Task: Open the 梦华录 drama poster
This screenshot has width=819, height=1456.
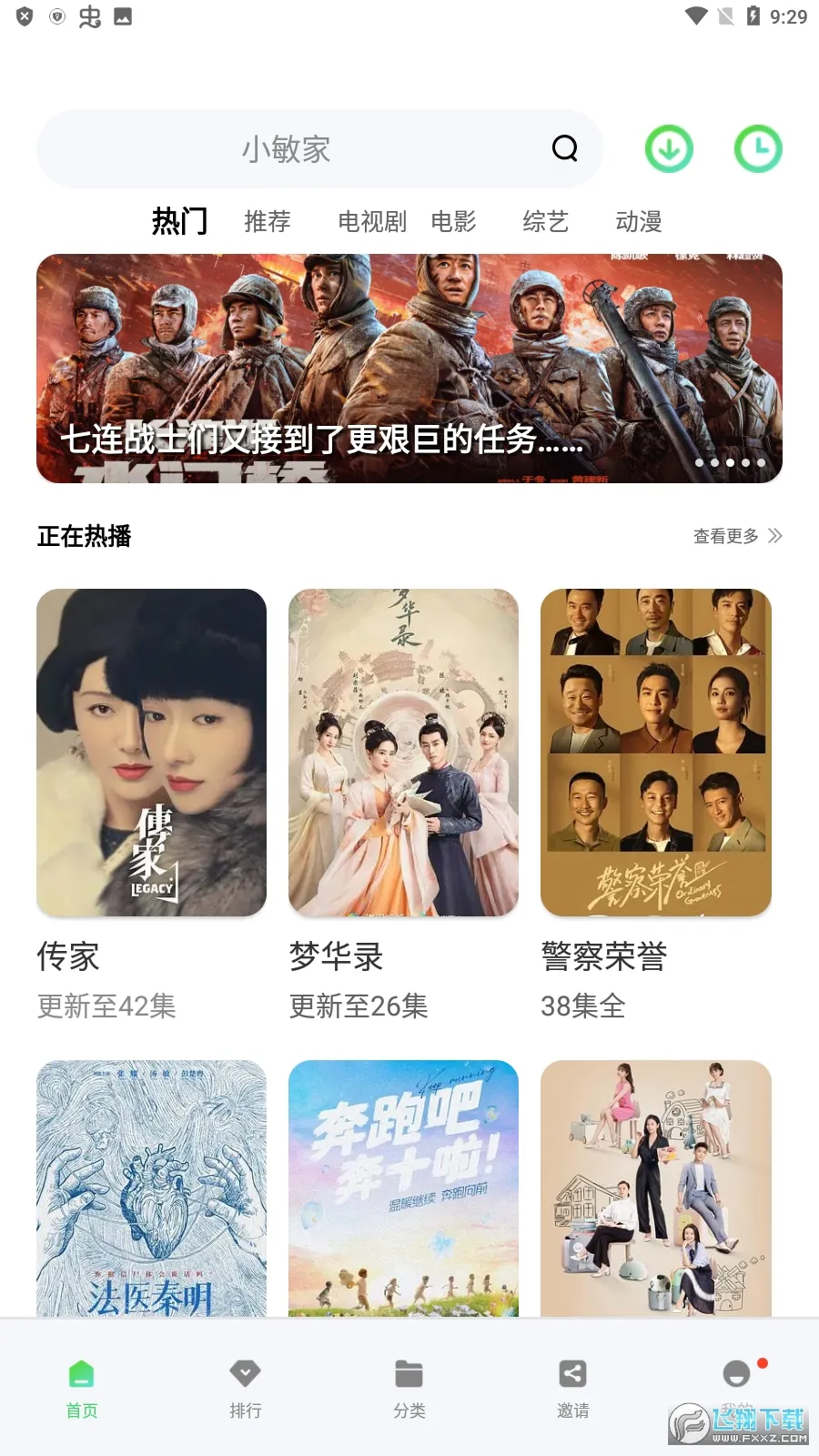Action: tap(403, 753)
